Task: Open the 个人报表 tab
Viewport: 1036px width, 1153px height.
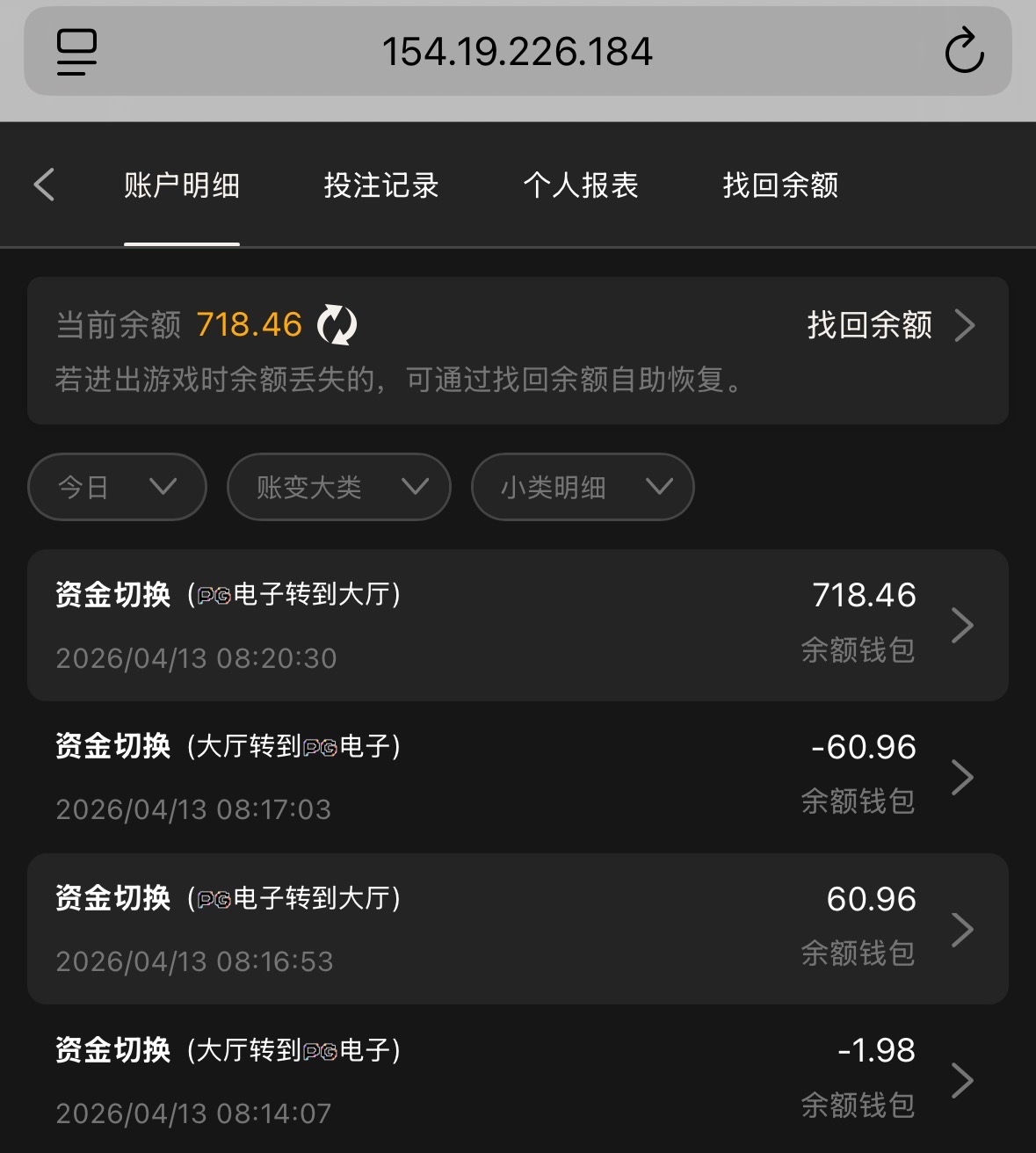Action: point(581,185)
